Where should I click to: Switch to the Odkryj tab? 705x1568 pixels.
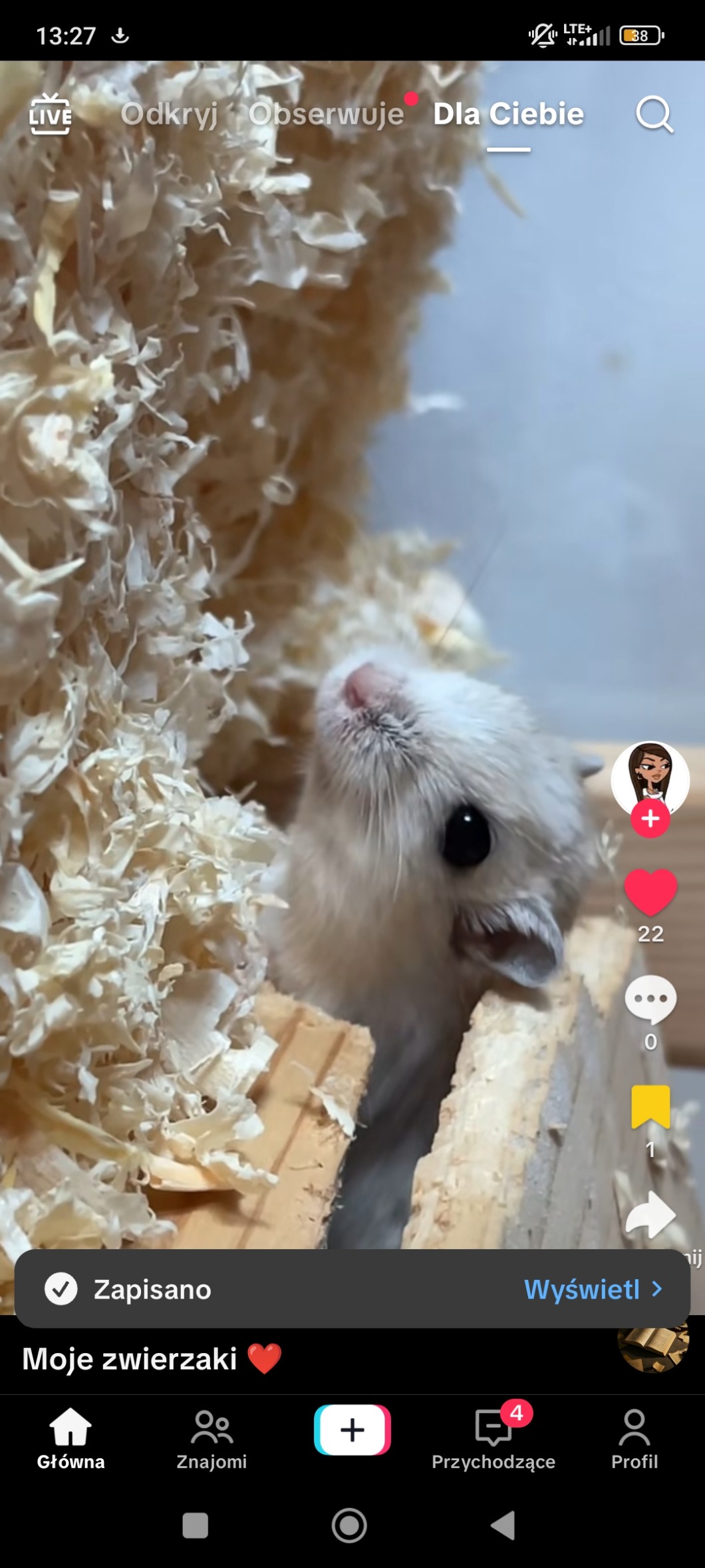(169, 114)
